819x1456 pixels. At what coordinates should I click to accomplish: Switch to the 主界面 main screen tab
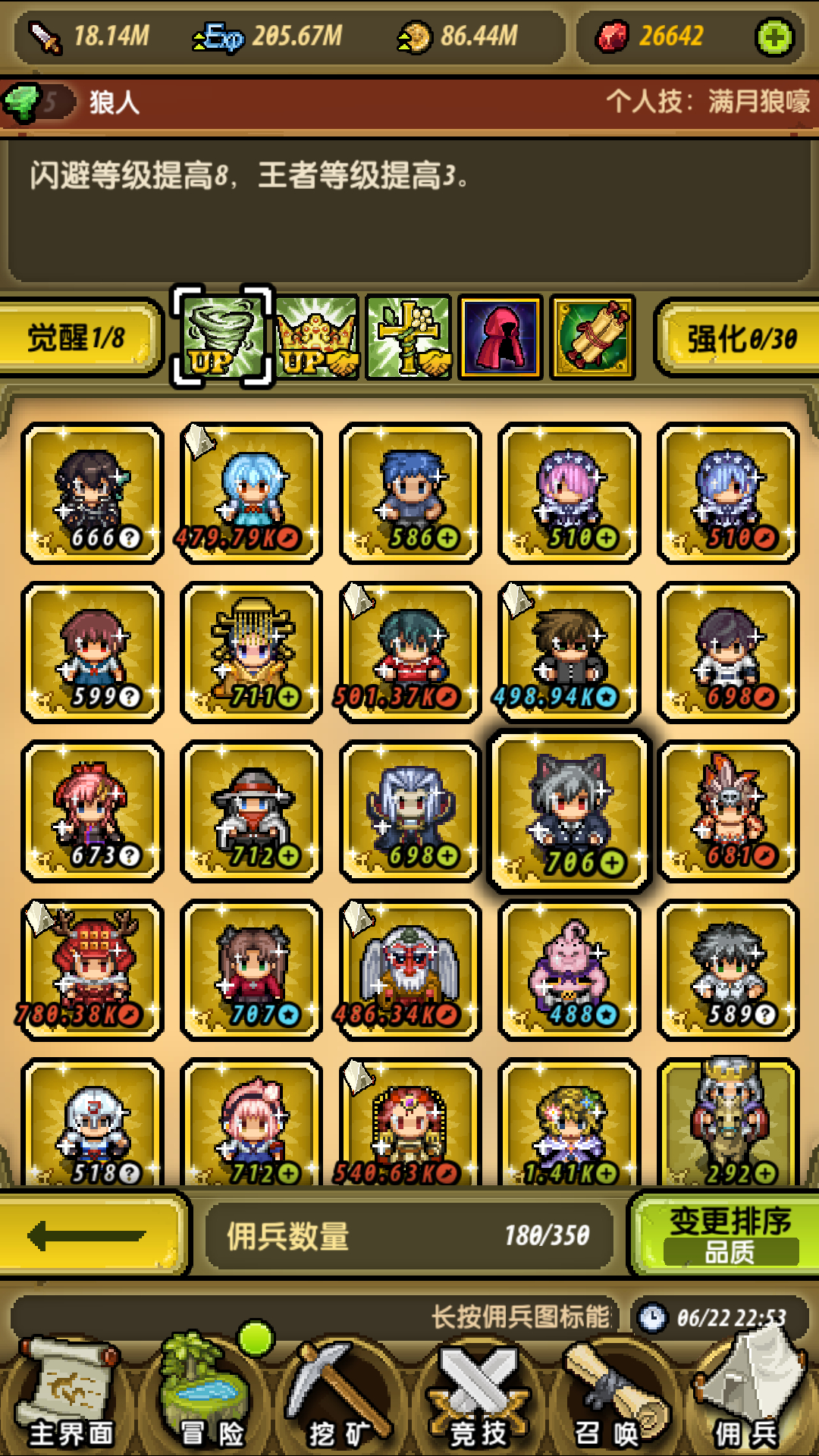point(69,1394)
